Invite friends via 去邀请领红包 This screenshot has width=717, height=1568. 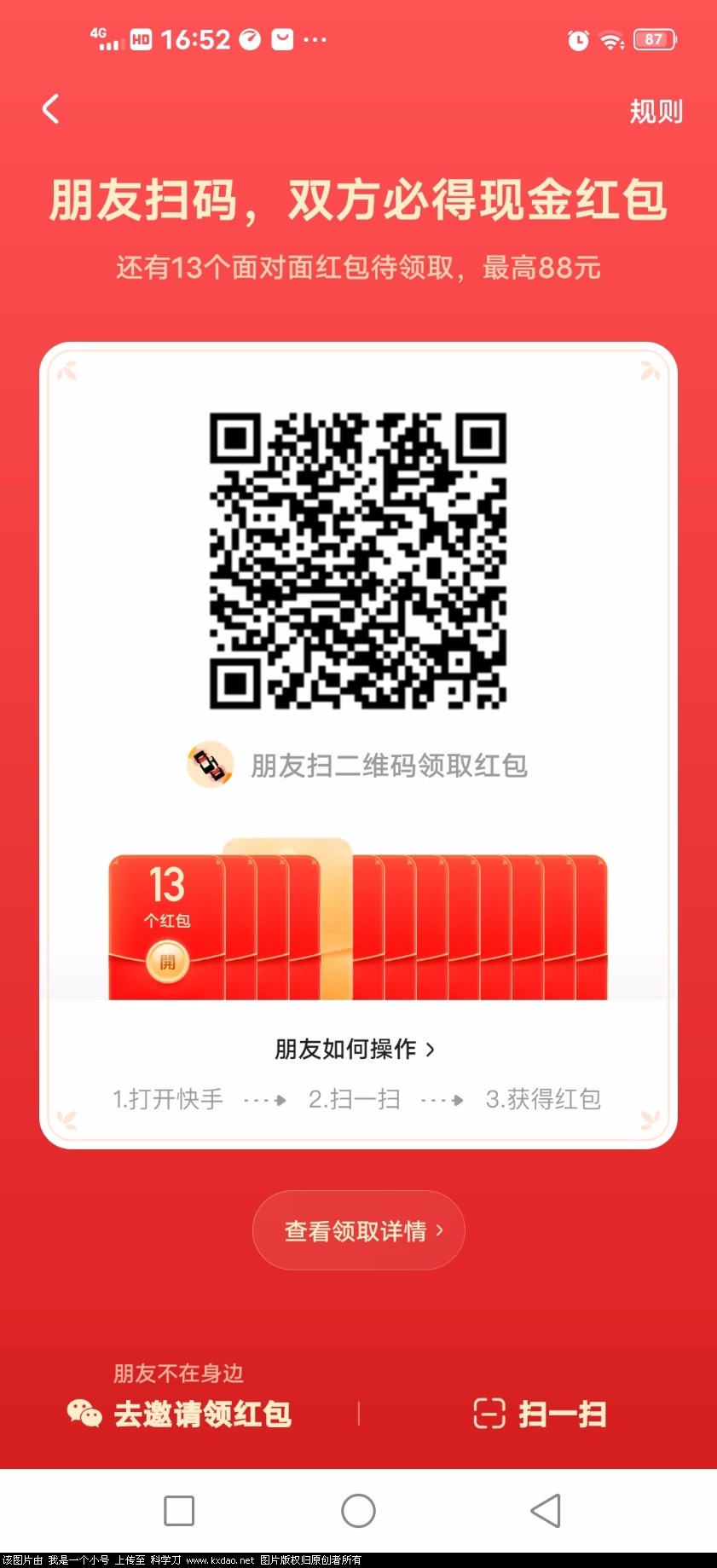(x=180, y=1414)
